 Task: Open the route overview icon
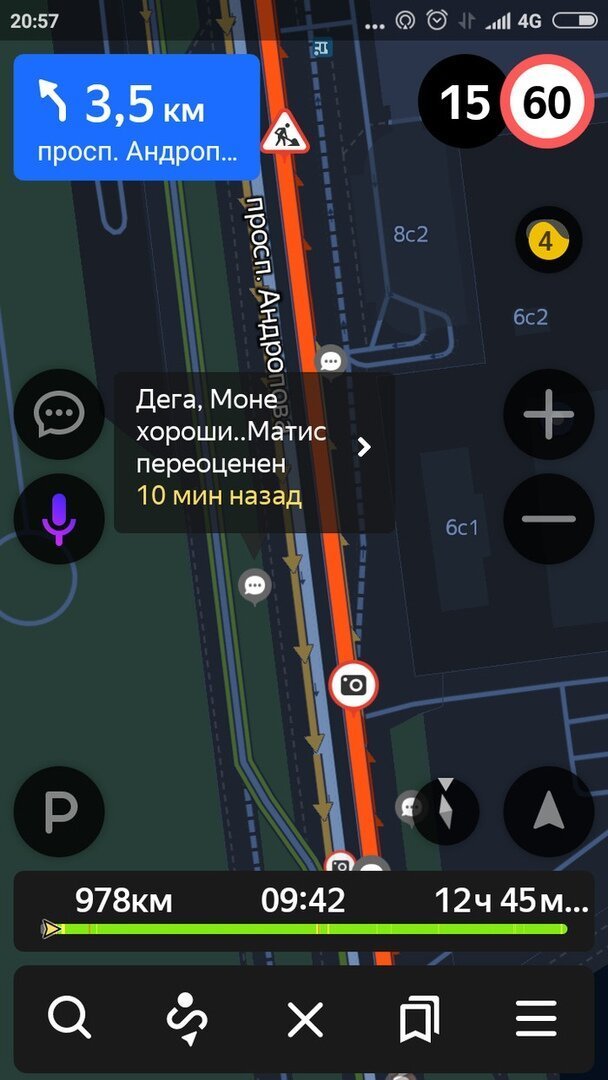coord(187,1019)
